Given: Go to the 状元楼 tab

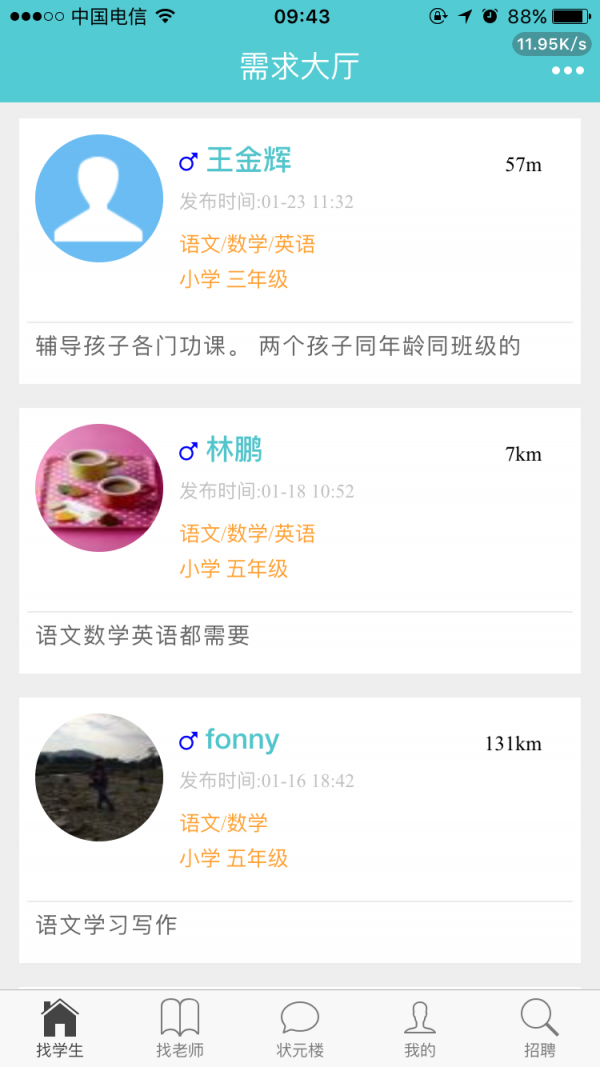Looking at the screenshot, I should pos(300,1028).
